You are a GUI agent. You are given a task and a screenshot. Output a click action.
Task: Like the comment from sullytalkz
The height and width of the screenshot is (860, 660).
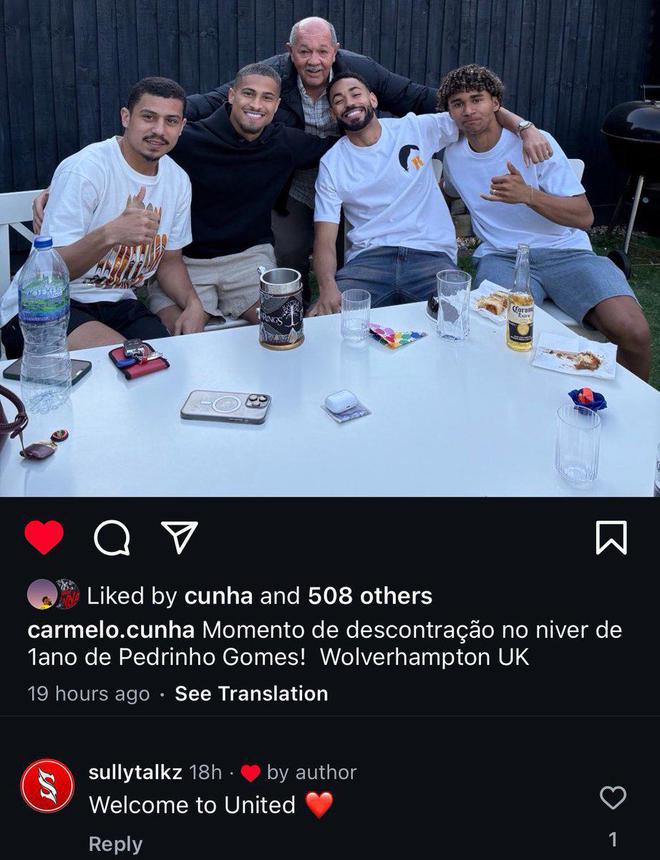pyautogui.click(x=612, y=797)
